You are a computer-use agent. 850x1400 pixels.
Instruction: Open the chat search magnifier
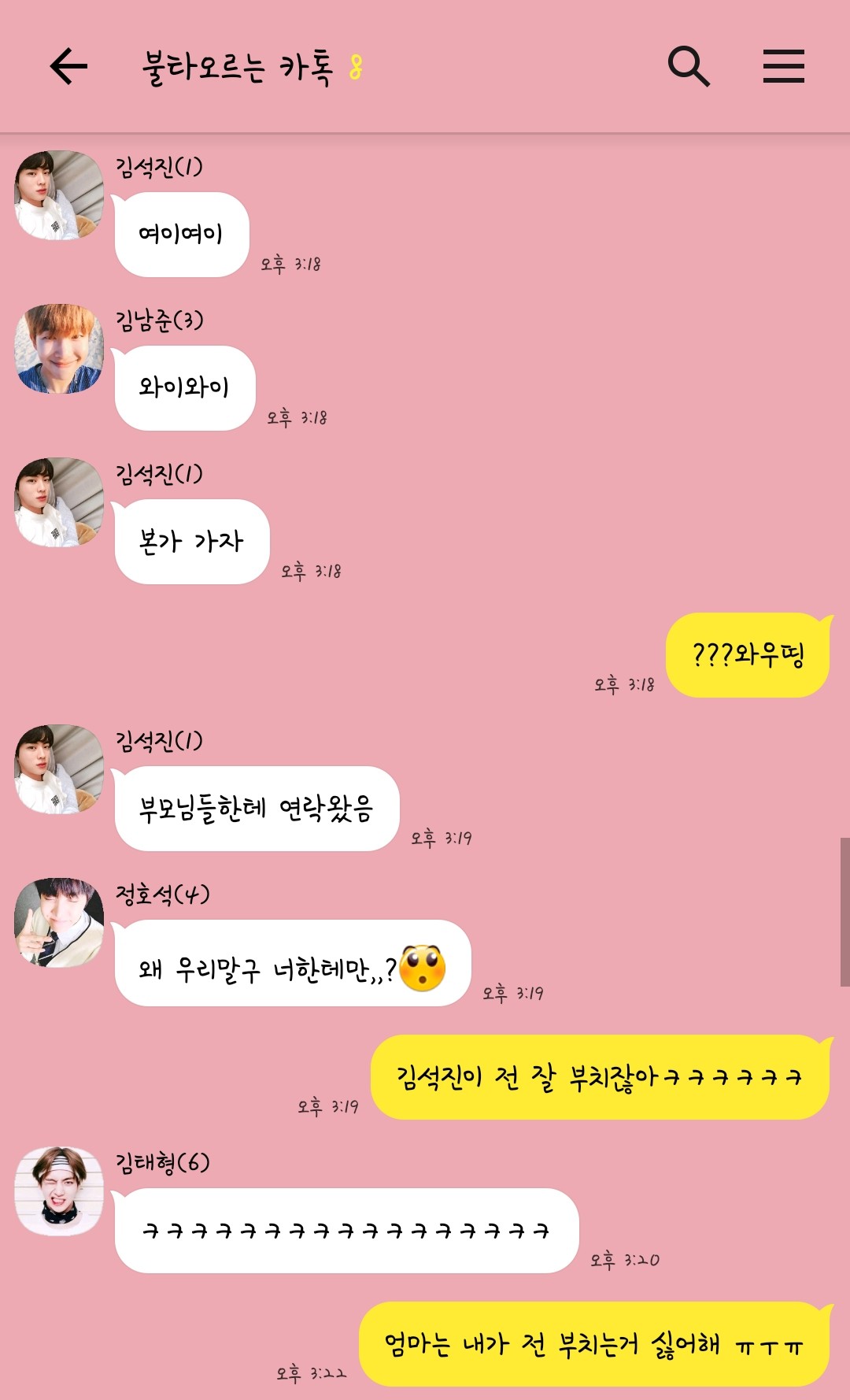point(689,66)
